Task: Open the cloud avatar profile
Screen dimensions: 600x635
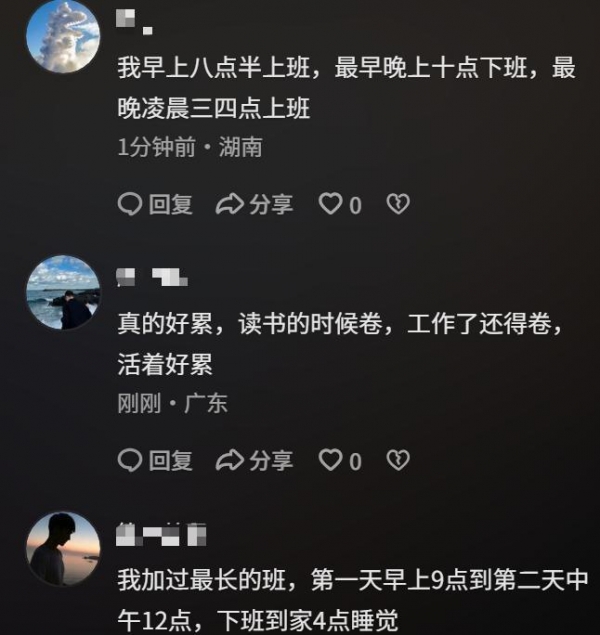Action: point(63,37)
